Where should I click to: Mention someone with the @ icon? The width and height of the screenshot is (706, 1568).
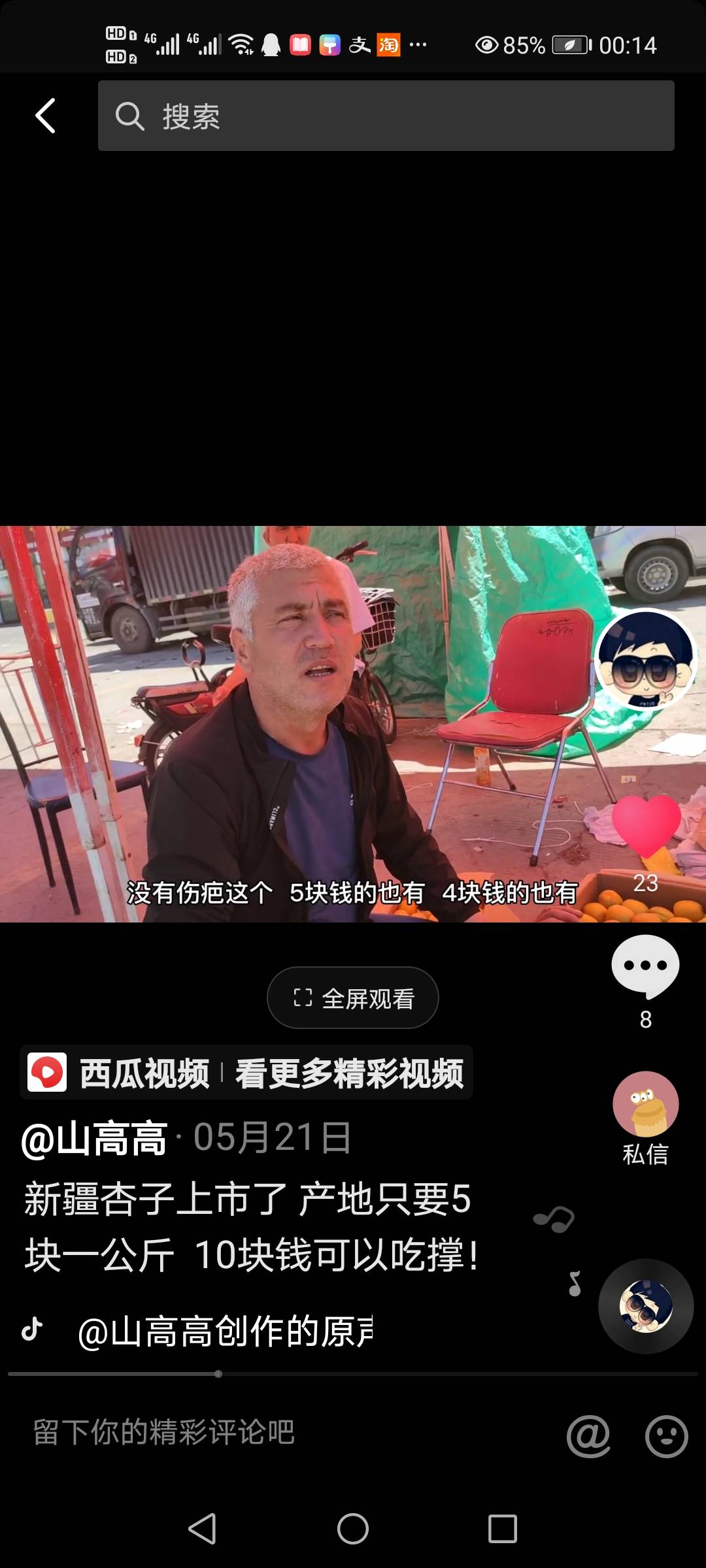click(x=588, y=1436)
